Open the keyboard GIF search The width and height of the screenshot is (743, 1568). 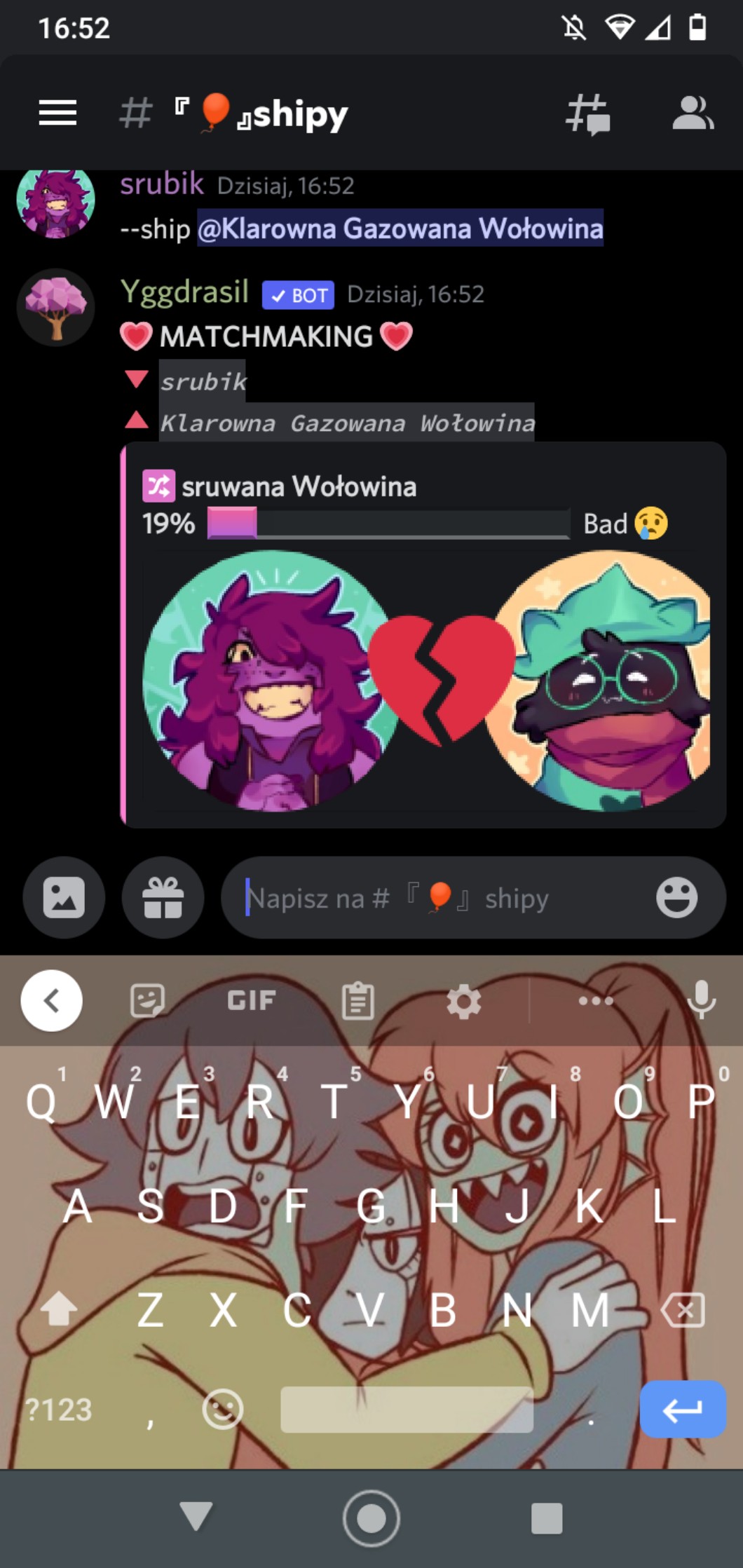click(x=252, y=1000)
